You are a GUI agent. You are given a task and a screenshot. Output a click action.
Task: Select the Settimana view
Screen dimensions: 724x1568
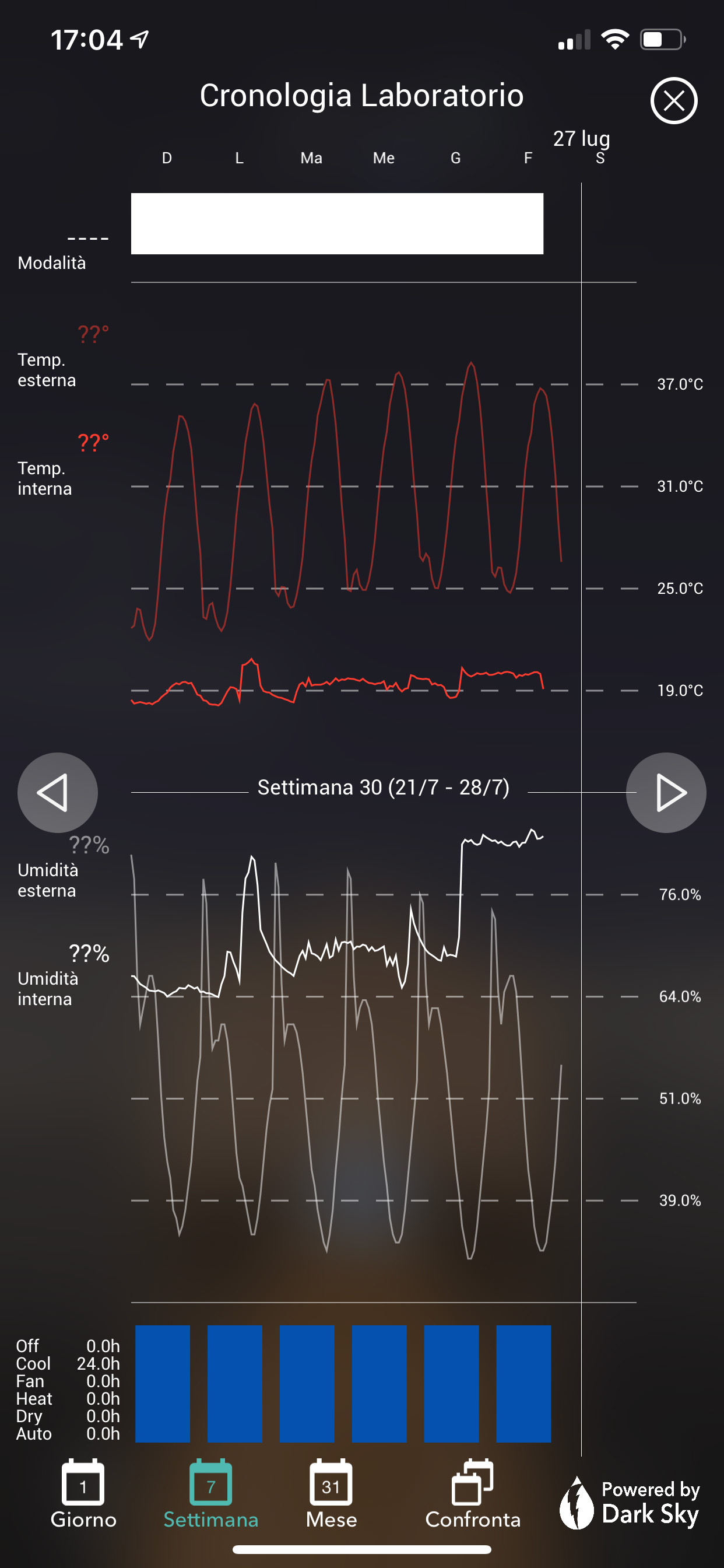(x=210, y=1494)
